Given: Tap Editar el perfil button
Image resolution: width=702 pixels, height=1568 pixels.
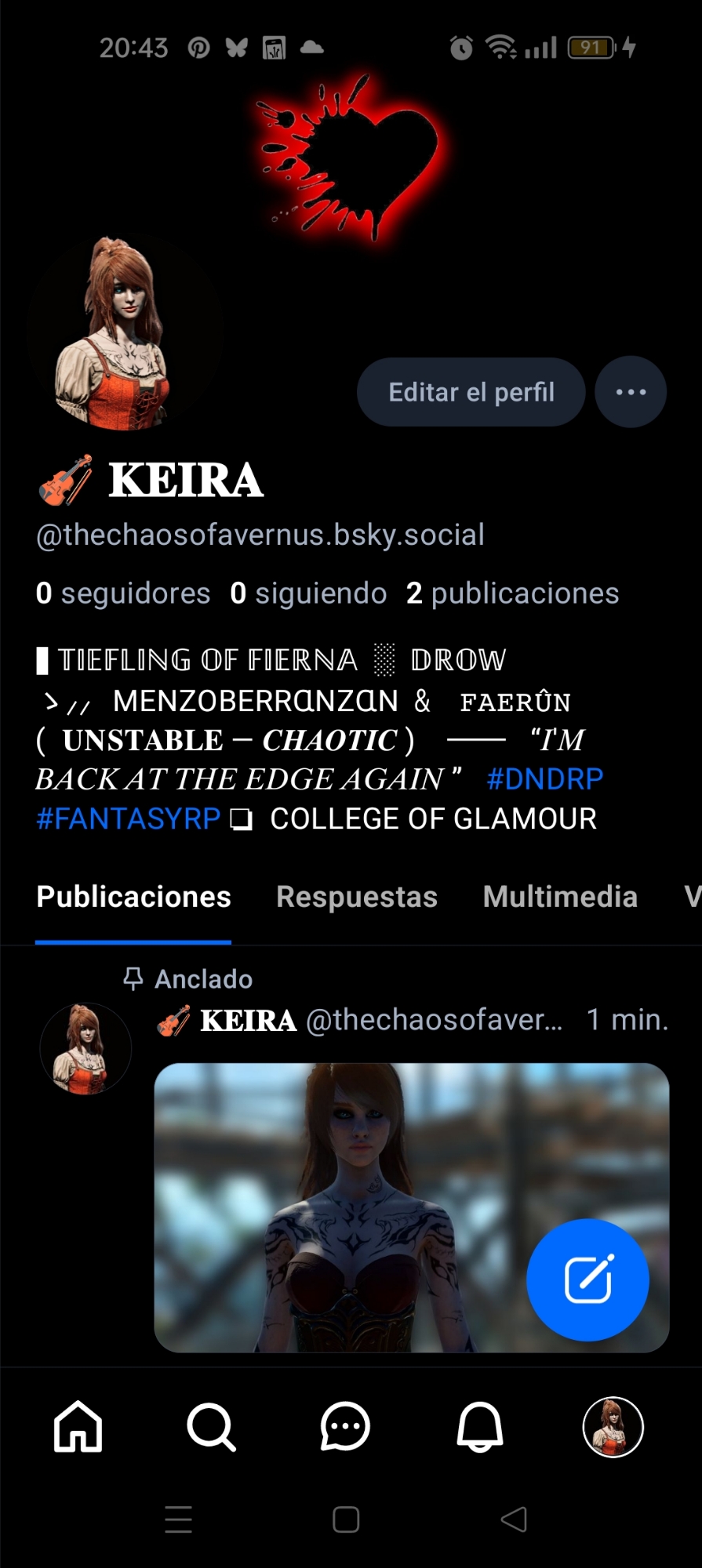Looking at the screenshot, I should pyautogui.click(x=471, y=392).
